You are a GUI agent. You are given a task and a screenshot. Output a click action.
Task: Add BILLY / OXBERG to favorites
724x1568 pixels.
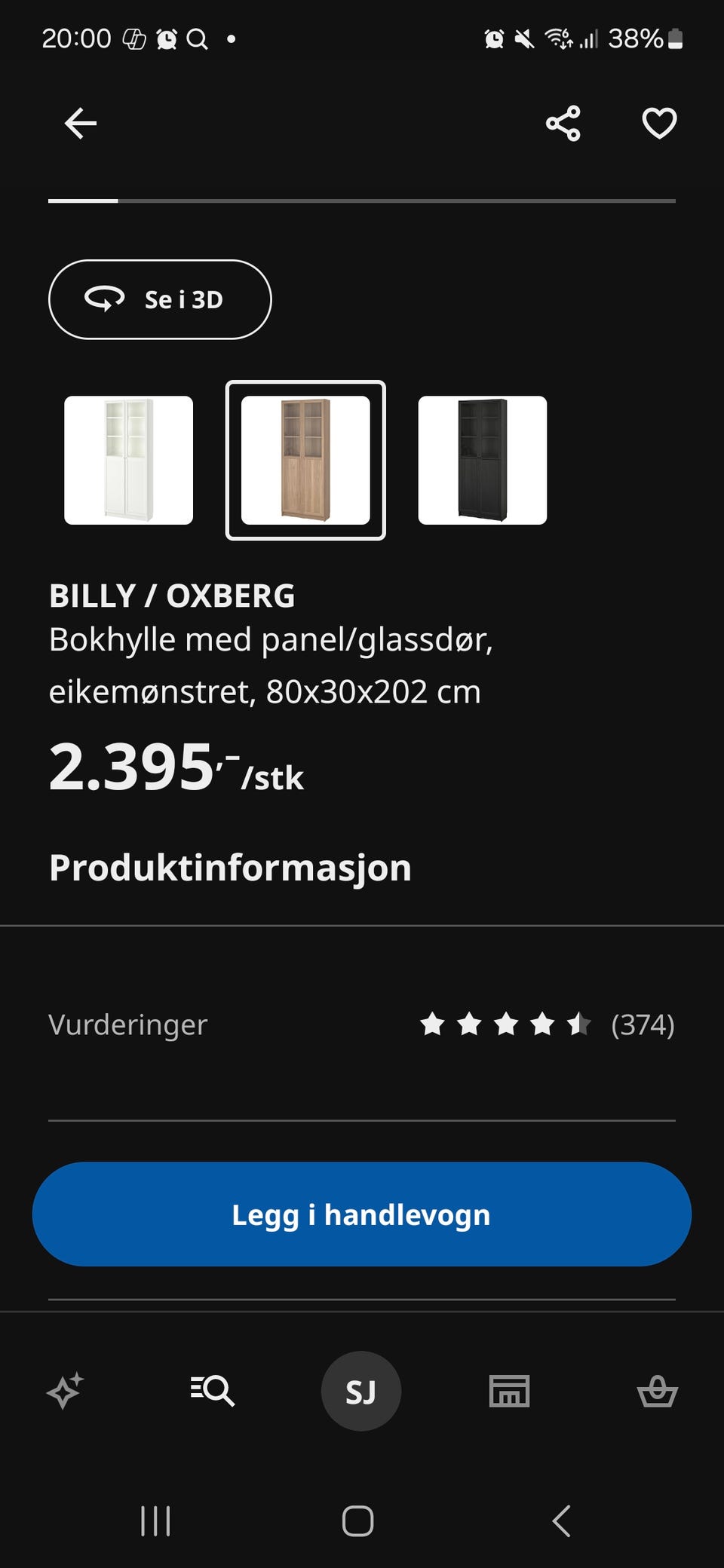[658, 124]
